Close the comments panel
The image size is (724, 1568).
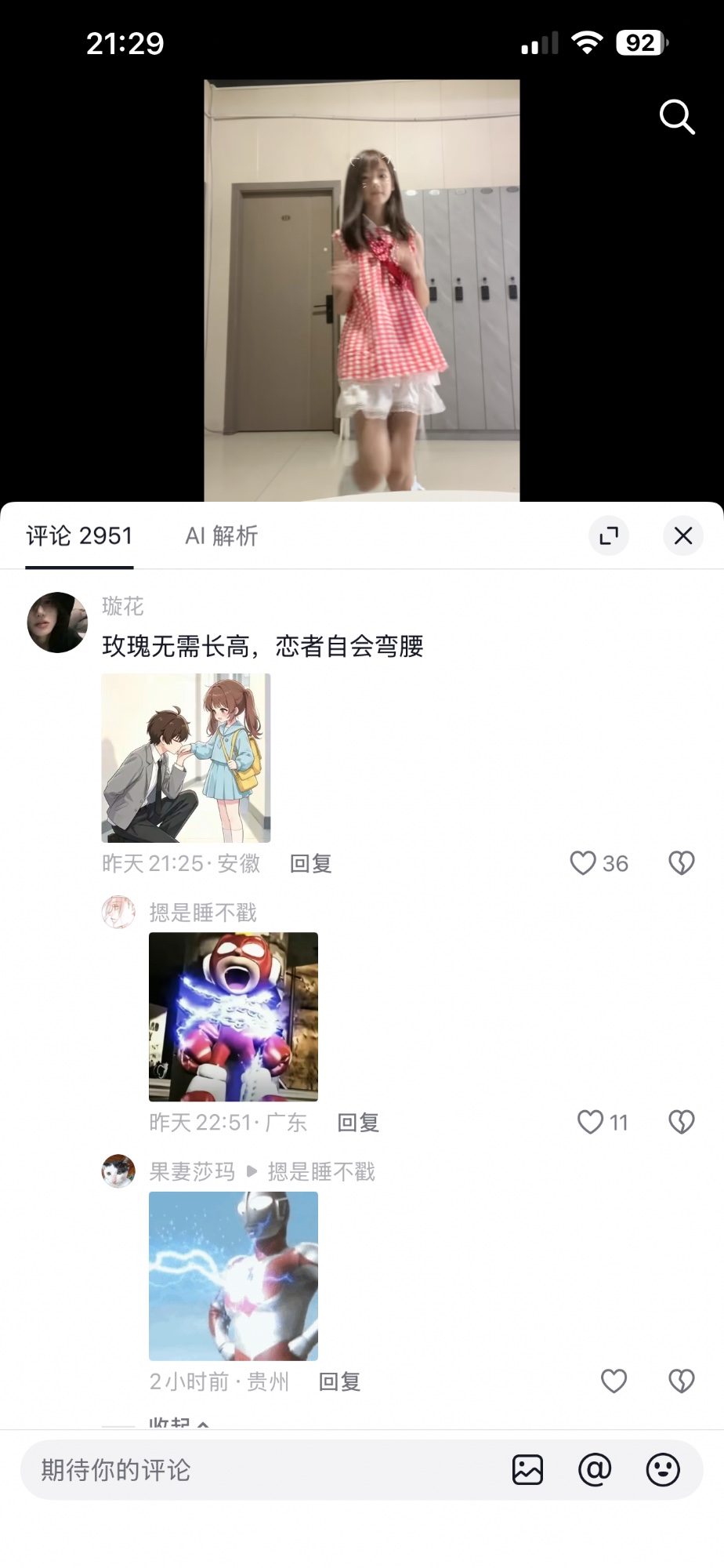pos(683,535)
